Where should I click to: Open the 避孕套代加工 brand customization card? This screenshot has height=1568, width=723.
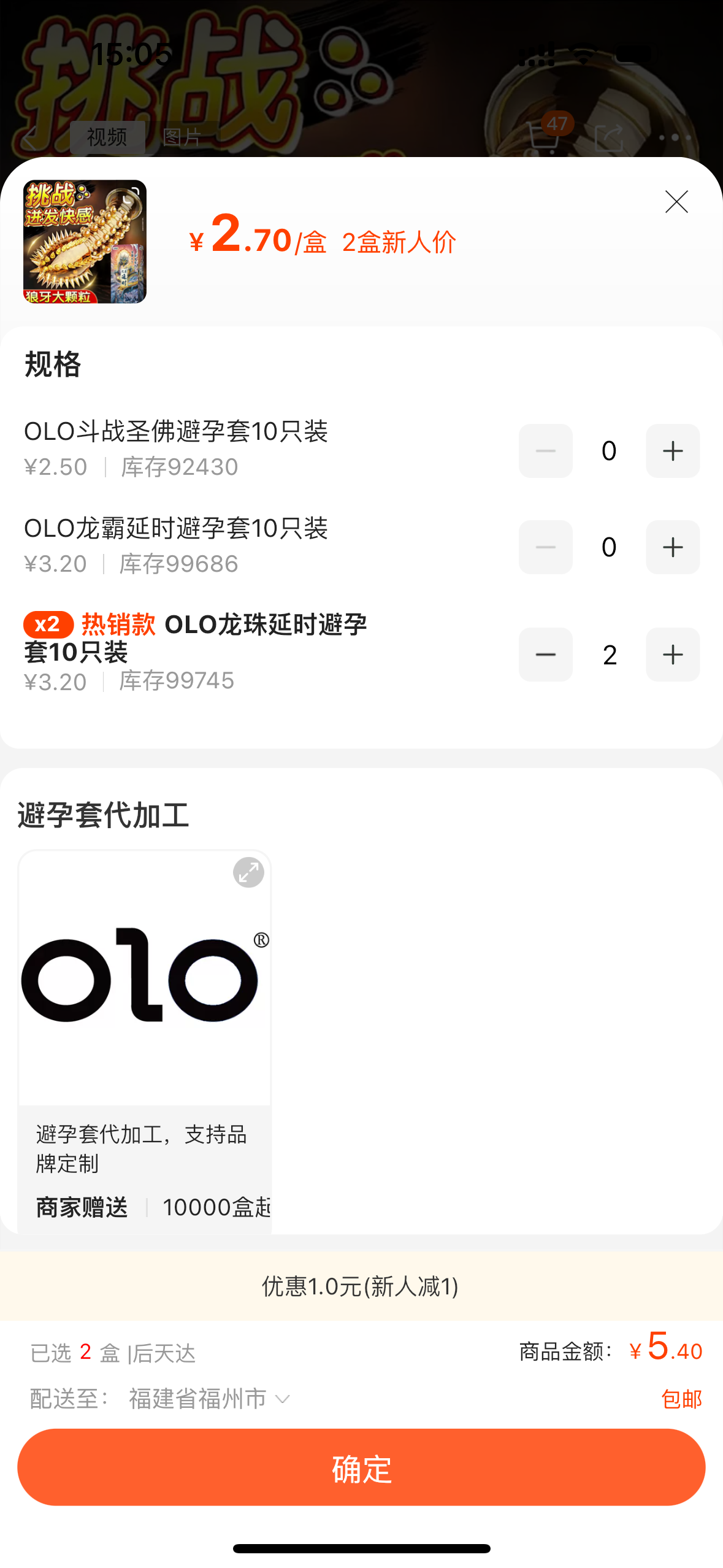point(145,1042)
